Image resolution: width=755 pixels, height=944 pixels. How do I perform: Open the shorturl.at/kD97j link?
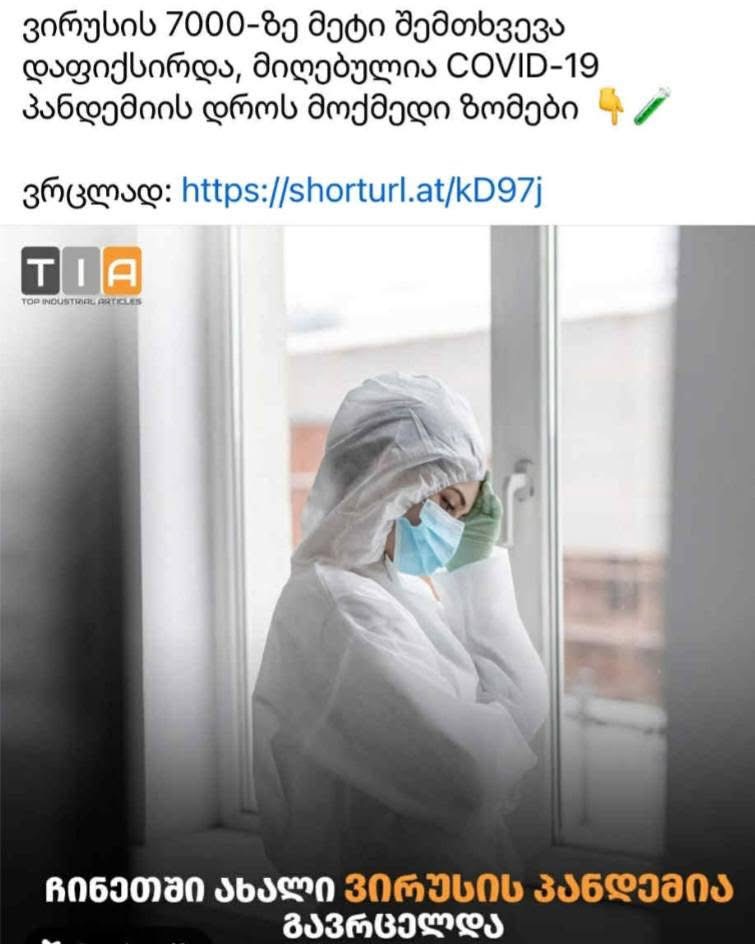pos(361,190)
